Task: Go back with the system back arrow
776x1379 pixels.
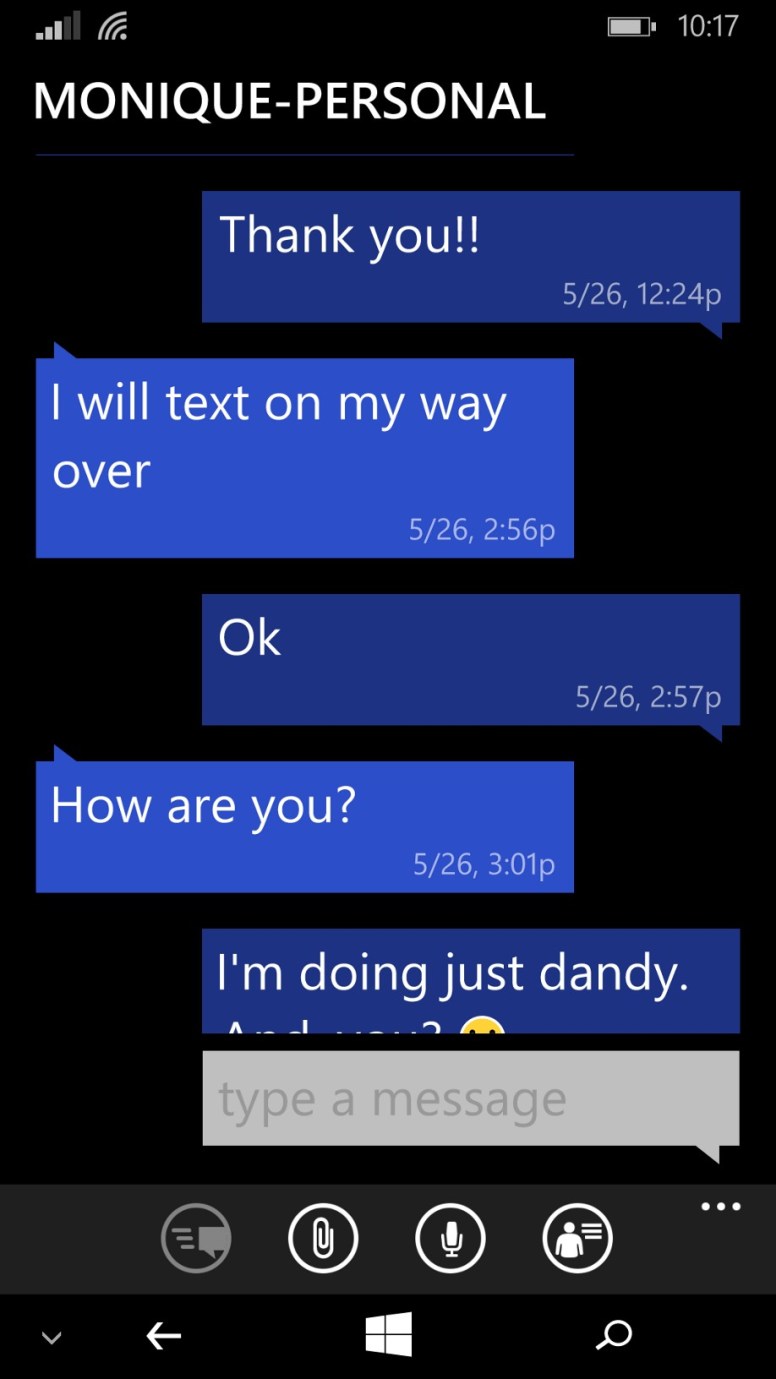Action: tap(164, 1335)
